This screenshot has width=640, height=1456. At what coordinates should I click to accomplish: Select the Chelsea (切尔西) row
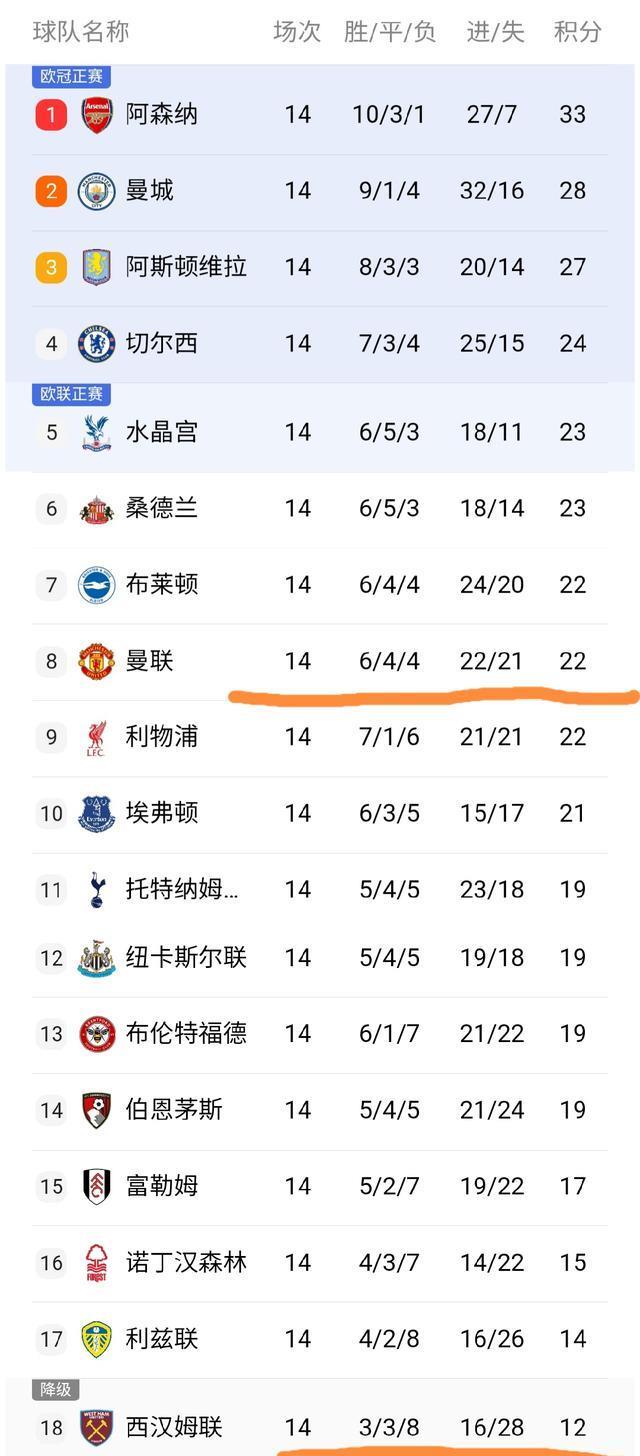[161, 343]
